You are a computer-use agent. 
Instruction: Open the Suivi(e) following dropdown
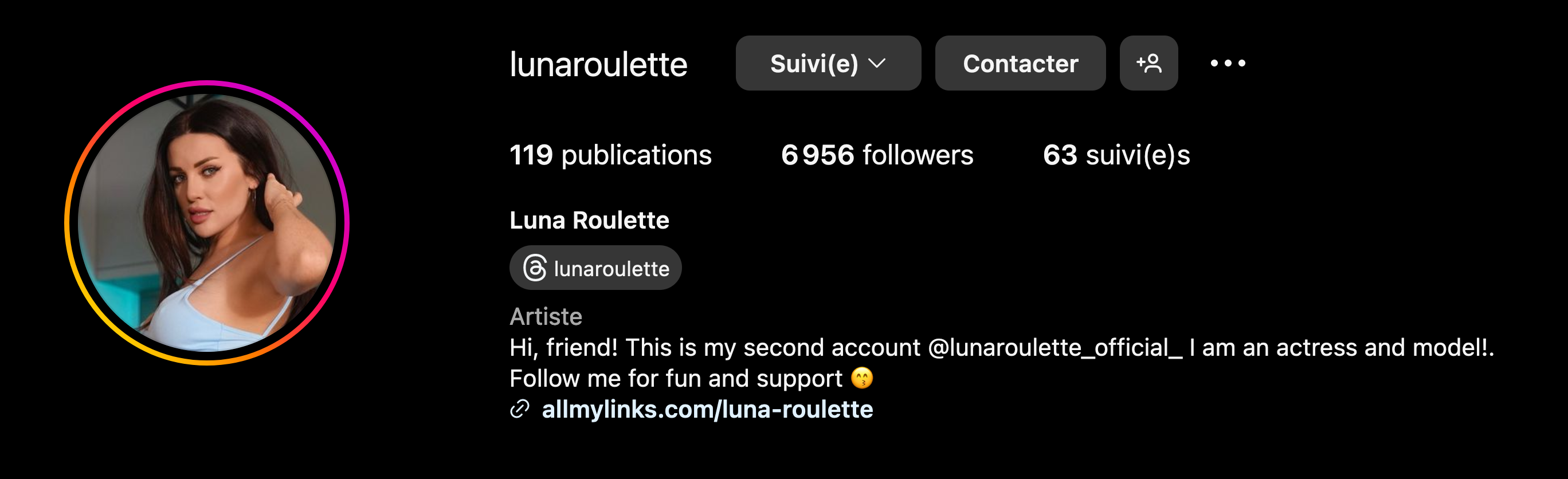(x=828, y=63)
